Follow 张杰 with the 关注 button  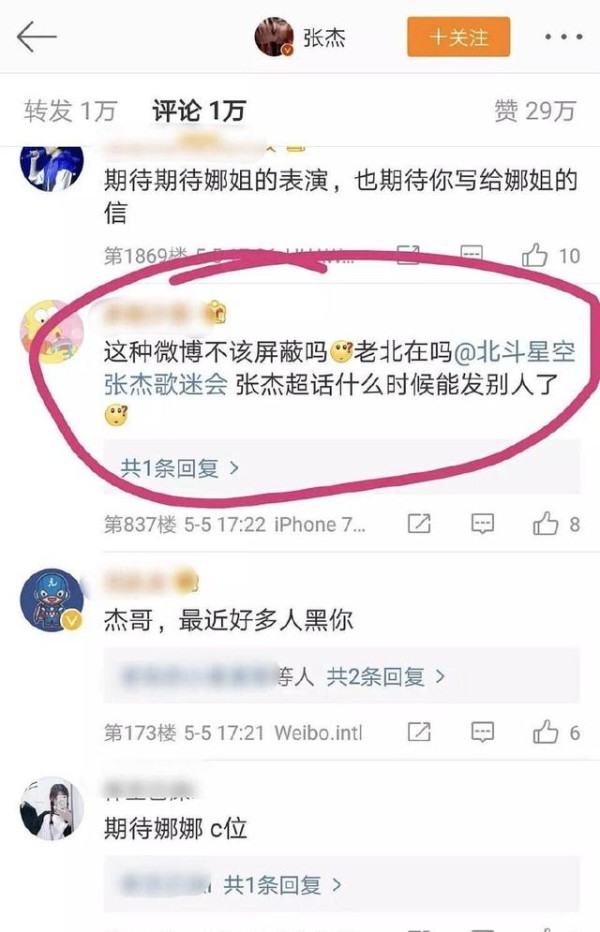458,38
